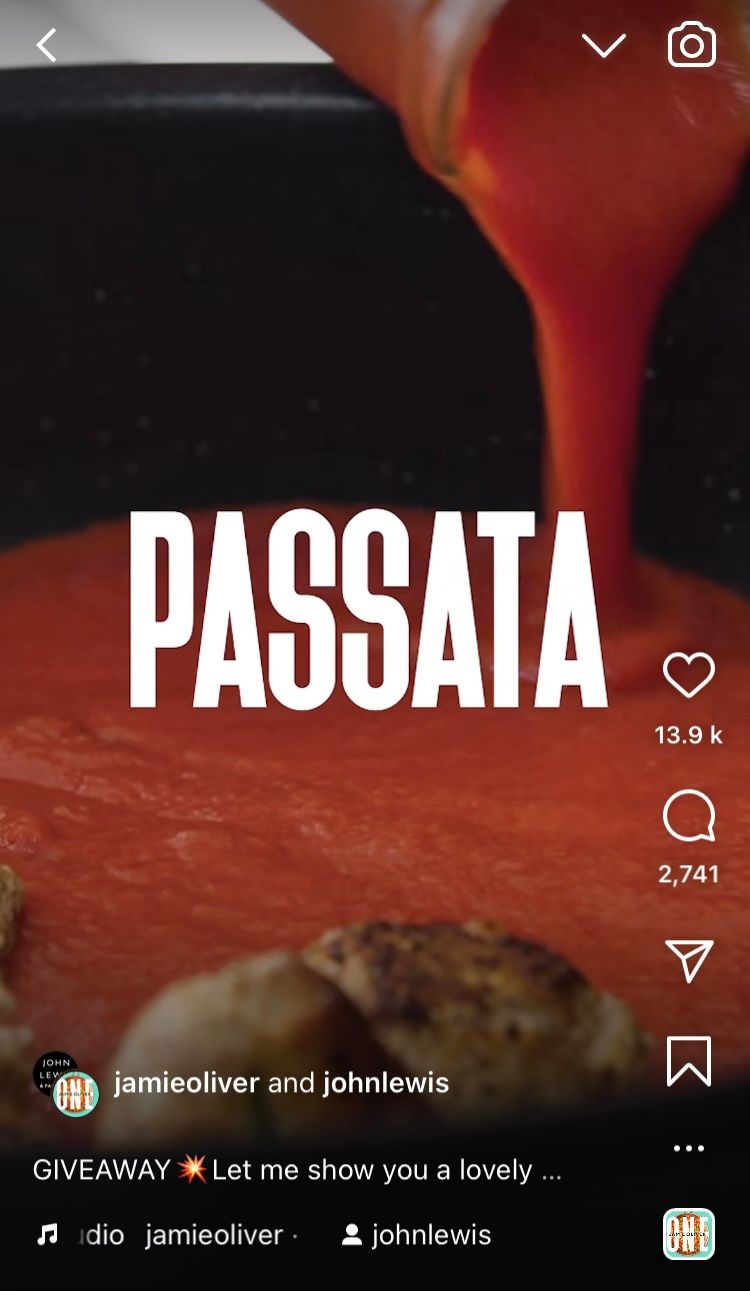Open the three-dot more options menu
Viewport: 750px width, 1291px height.
(689, 1148)
